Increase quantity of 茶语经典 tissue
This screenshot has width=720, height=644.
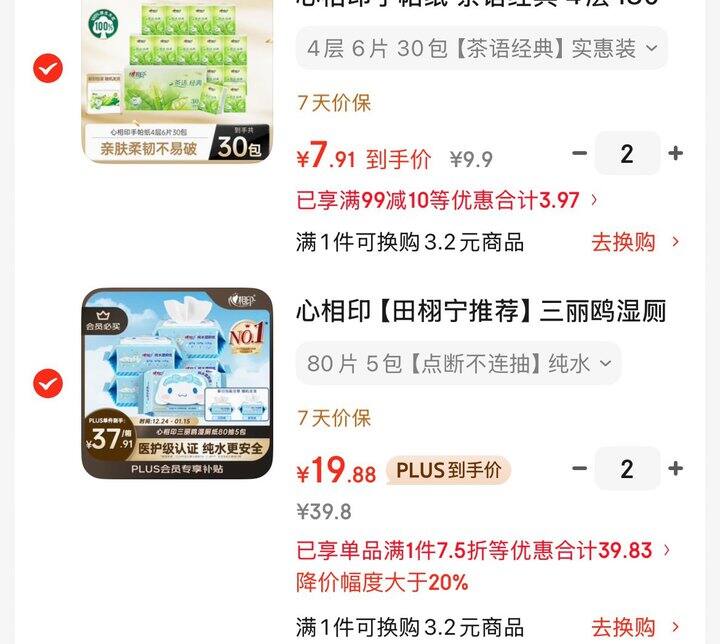coord(676,154)
